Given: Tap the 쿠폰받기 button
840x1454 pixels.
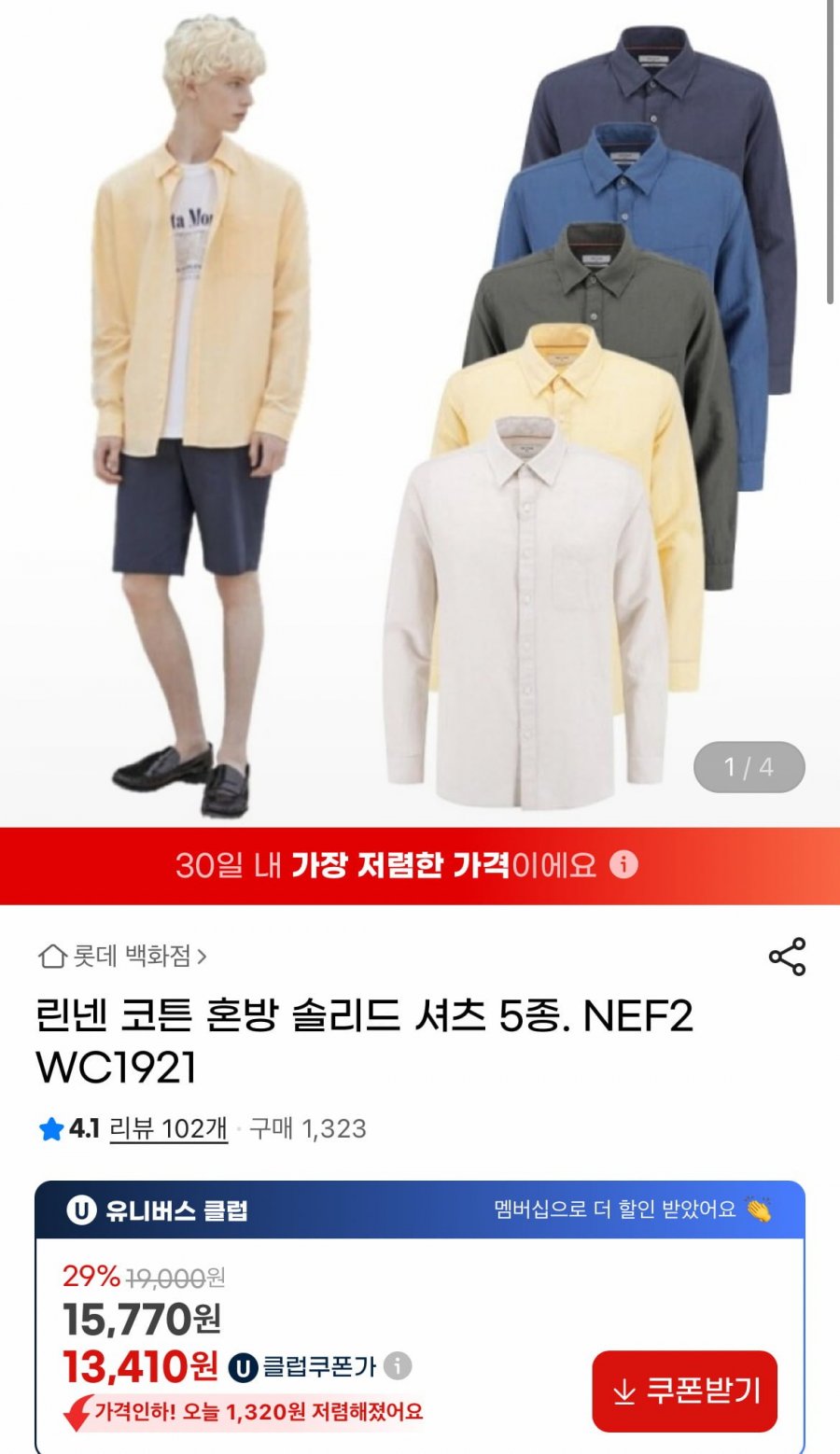Looking at the screenshot, I should click(x=684, y=1391).
